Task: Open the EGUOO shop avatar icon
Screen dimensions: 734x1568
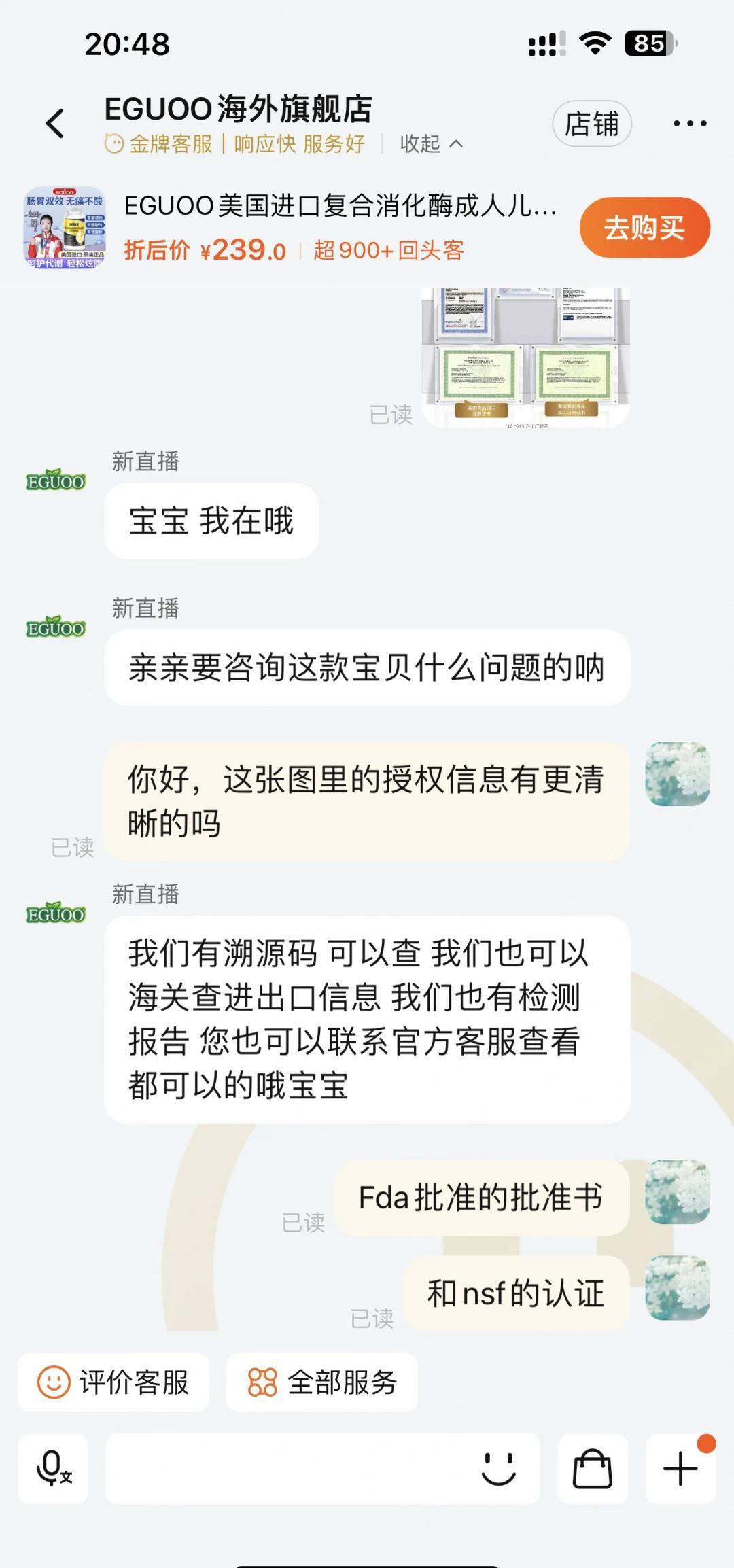Action: tap(56, 480)
